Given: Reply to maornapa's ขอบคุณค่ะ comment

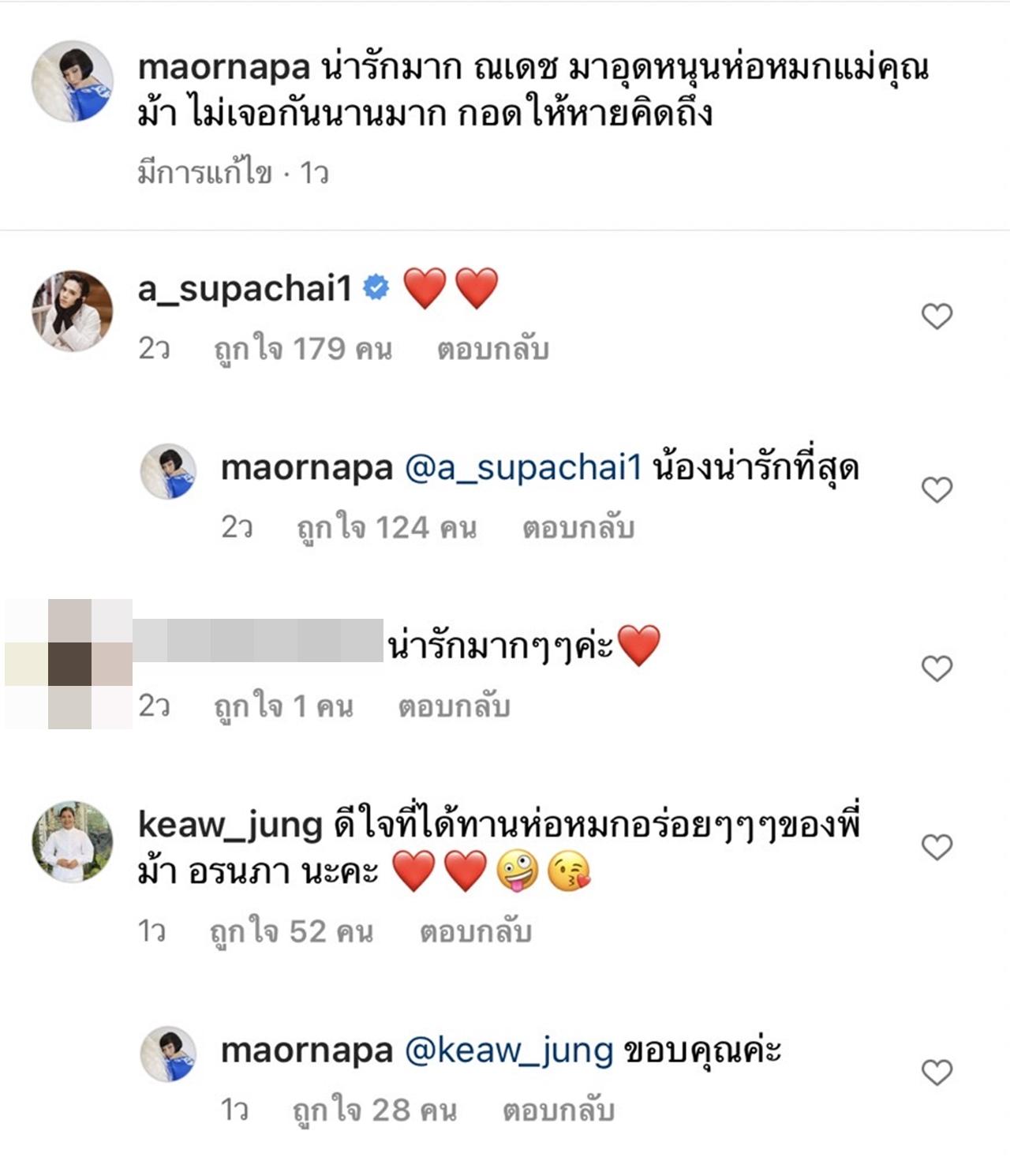Looking at the screenshot, I should pyautogui.click(x=558, y=1110).
